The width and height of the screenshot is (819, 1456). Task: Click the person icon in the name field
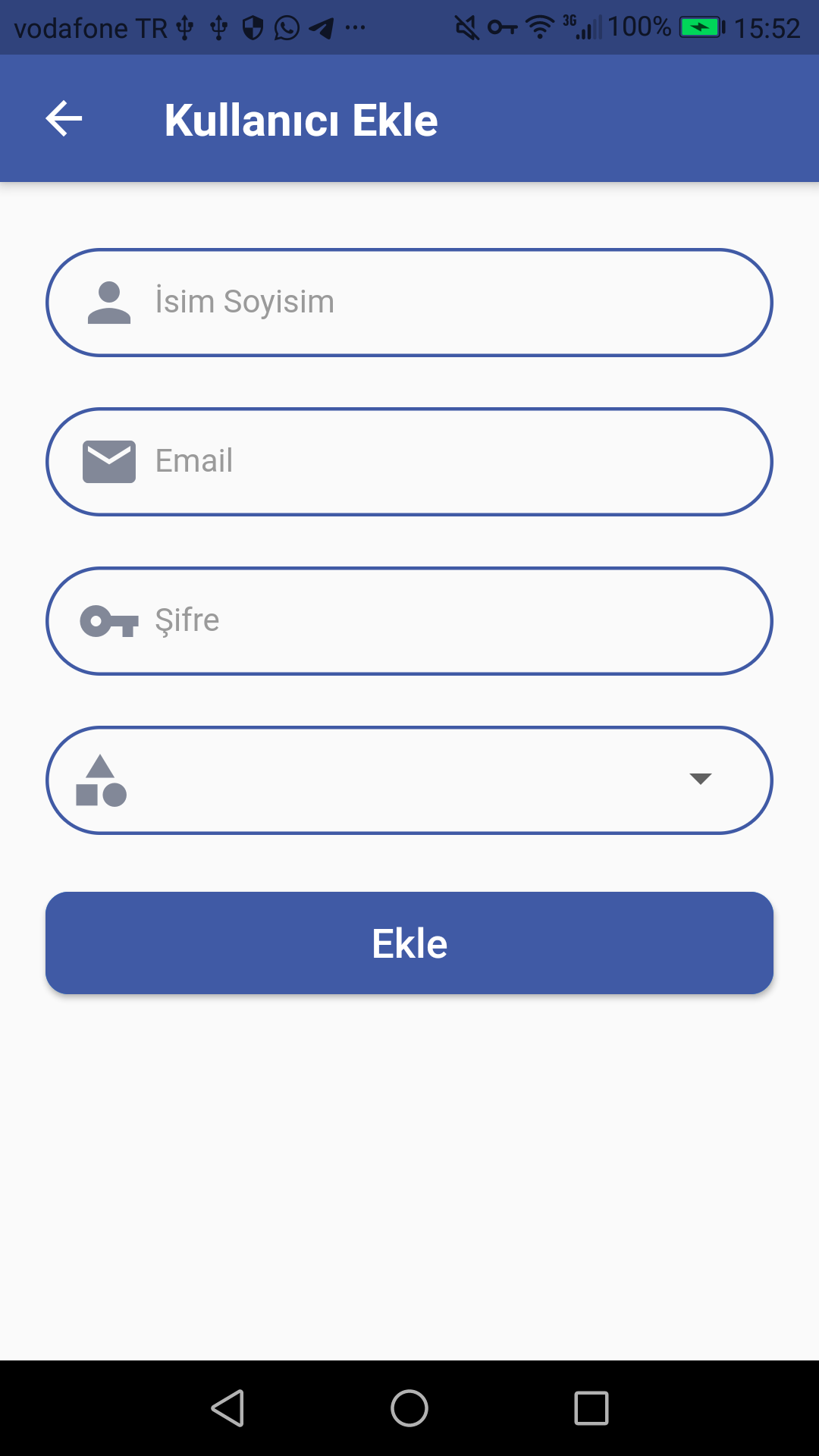coord(110,302)
